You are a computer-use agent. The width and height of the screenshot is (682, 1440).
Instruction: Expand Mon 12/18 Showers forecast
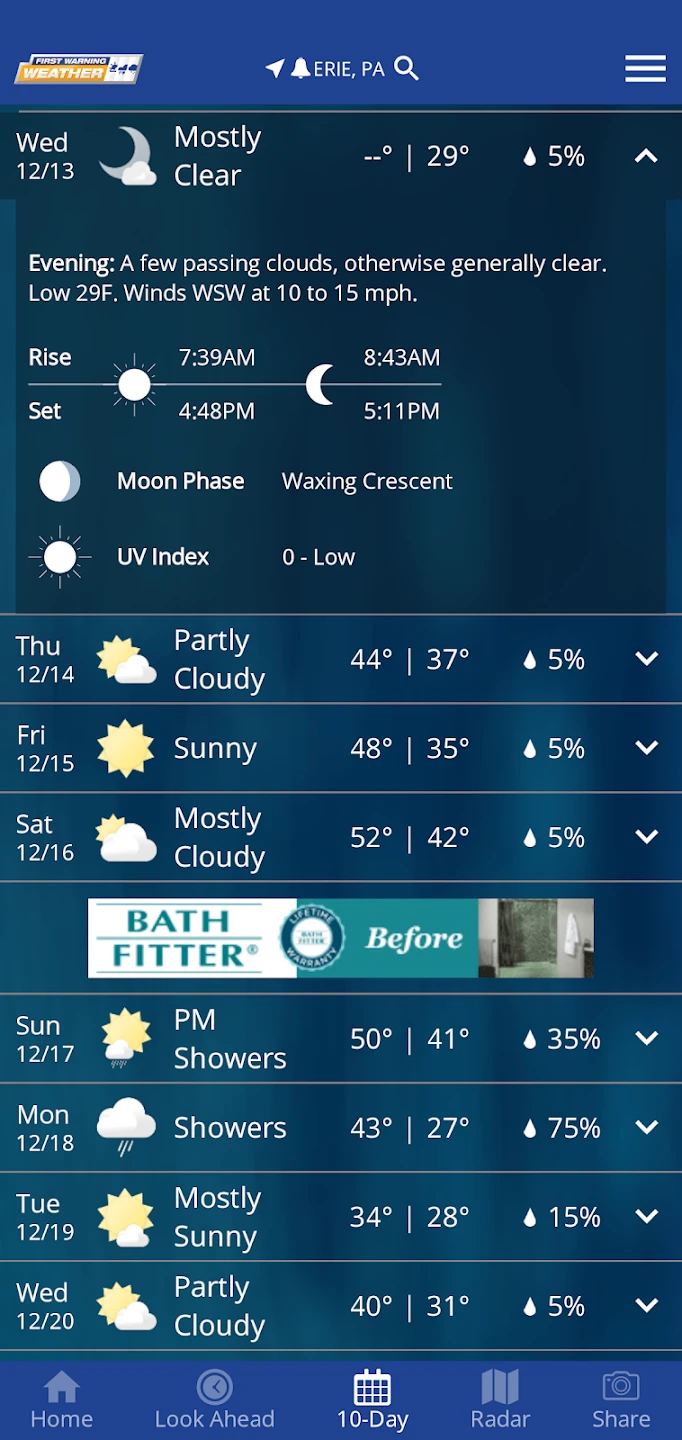point(646,1127)
